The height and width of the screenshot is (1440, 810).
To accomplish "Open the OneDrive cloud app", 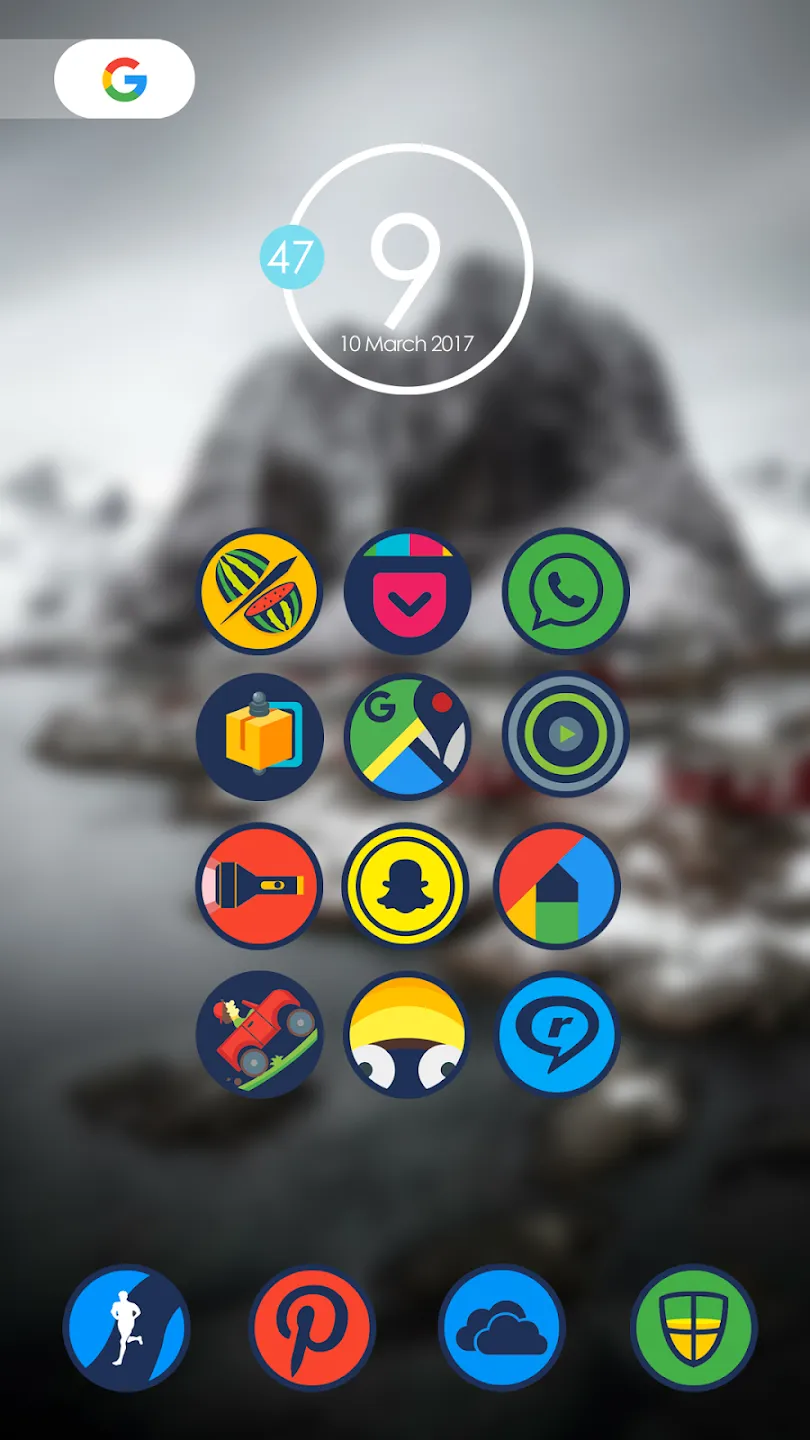I will 501,1328.
